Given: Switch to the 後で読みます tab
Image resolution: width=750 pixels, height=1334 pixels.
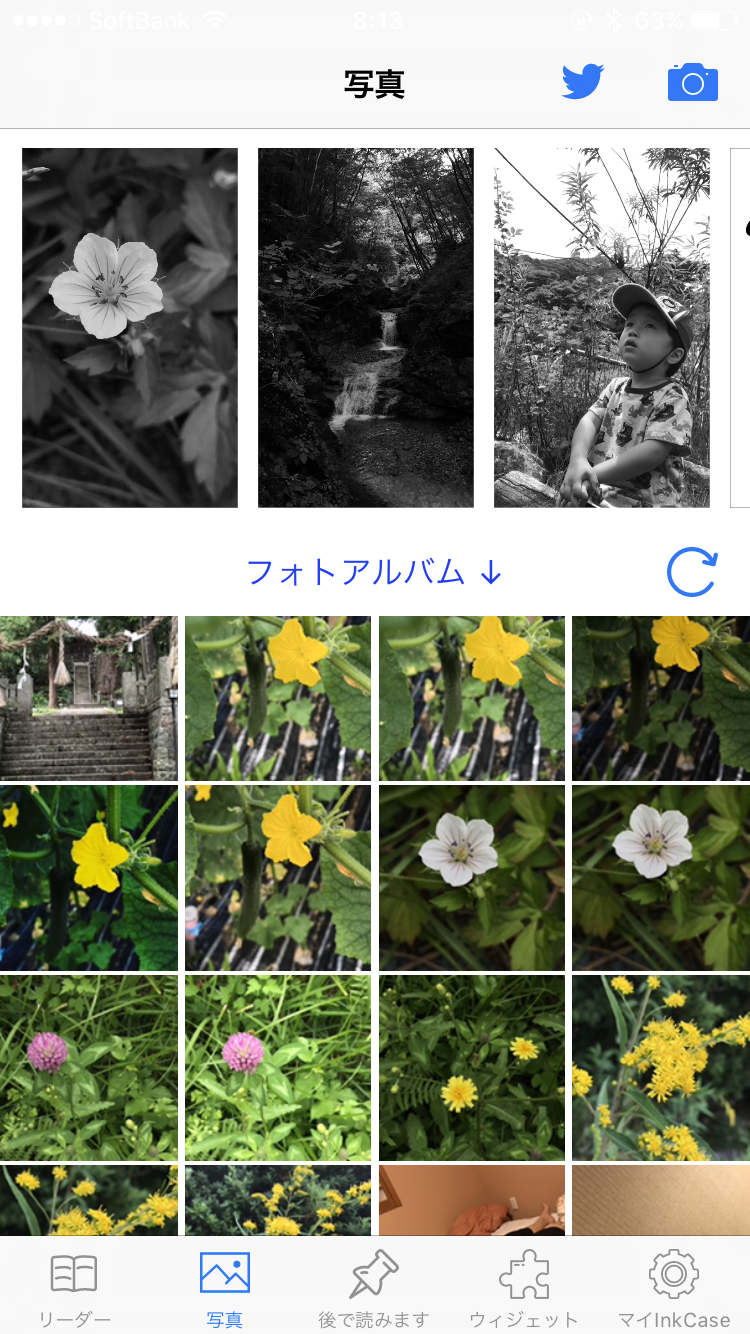Looking at the screenshot, I should pos(374,1288).
